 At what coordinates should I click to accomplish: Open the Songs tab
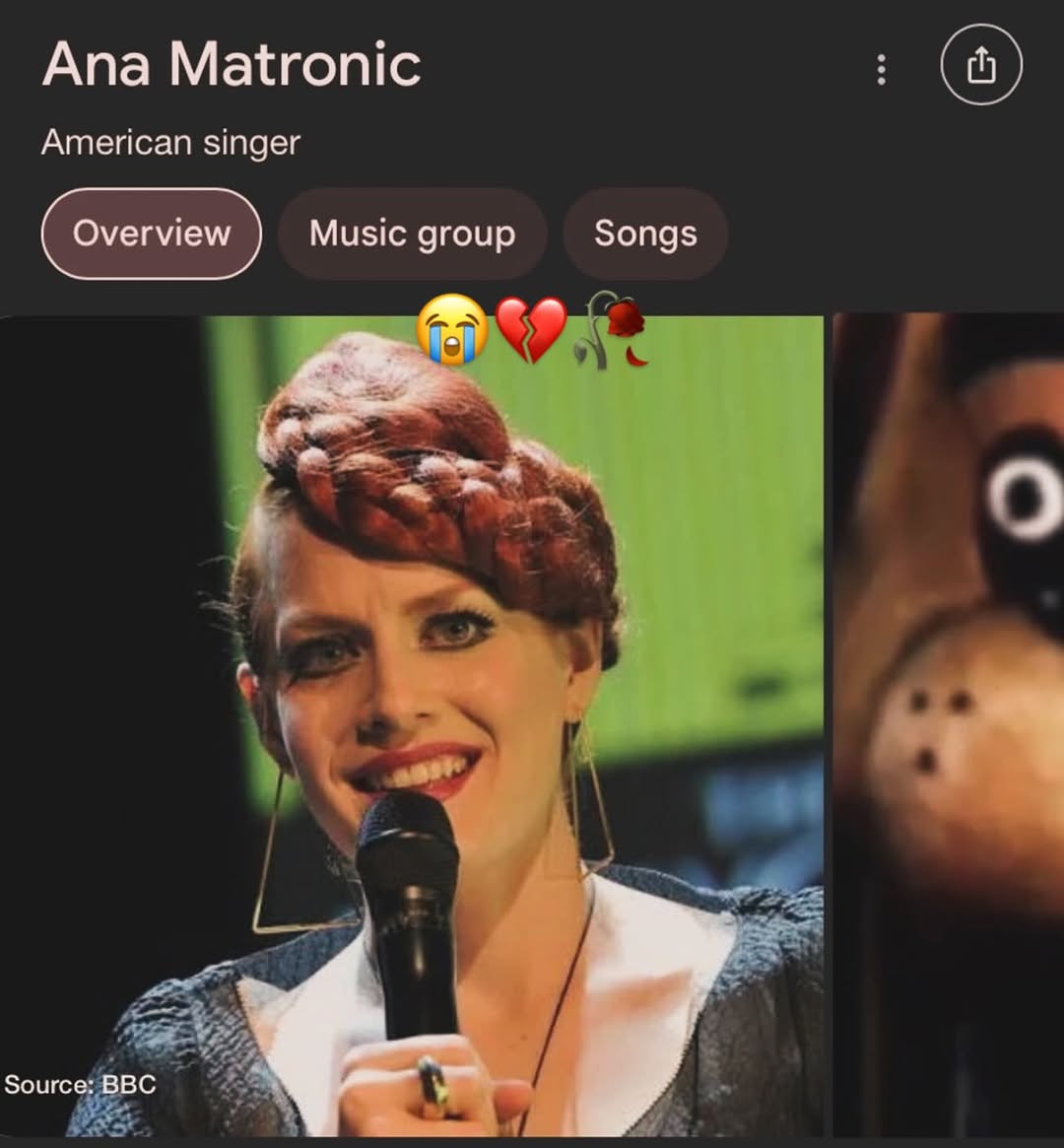645,234
